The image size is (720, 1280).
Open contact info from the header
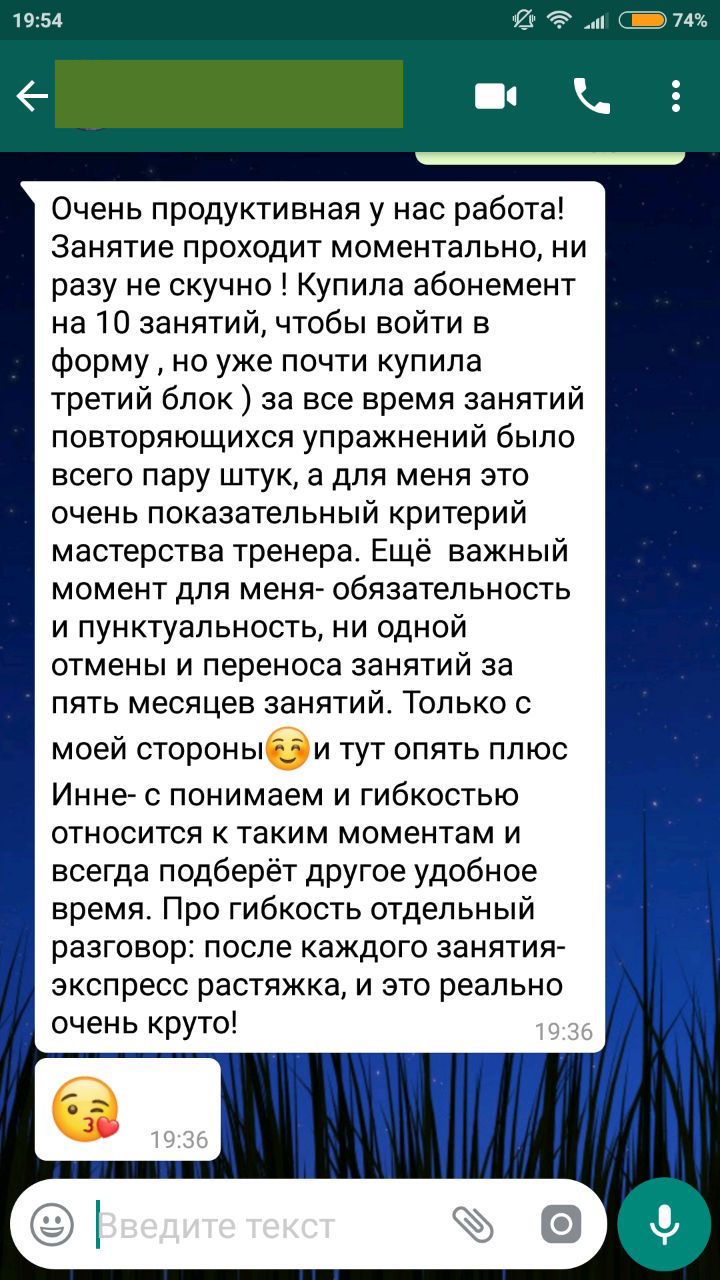tap(228, 95)
